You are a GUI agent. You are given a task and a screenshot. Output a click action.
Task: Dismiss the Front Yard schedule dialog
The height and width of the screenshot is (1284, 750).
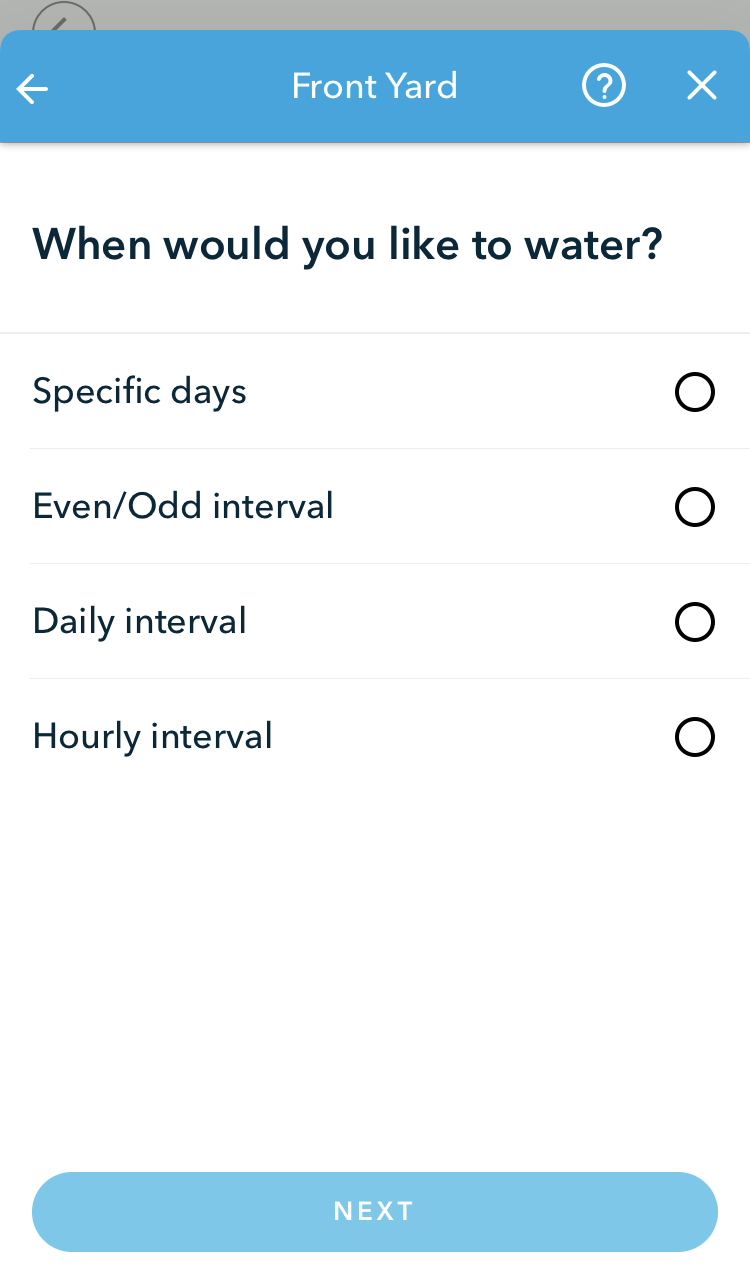pyautogui.click(x=702, y=85)
